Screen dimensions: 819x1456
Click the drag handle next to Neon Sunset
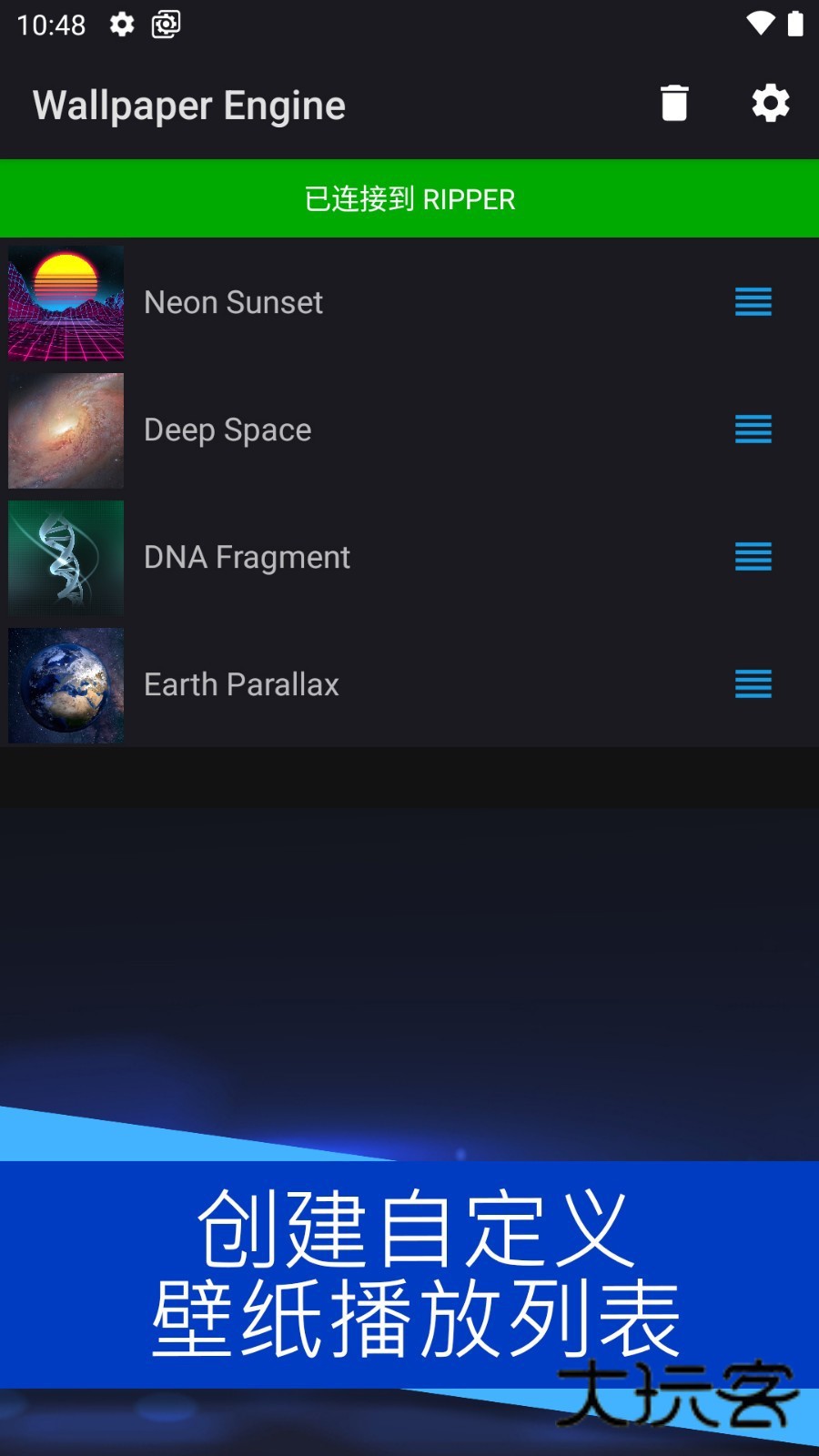tap(753, 302)
